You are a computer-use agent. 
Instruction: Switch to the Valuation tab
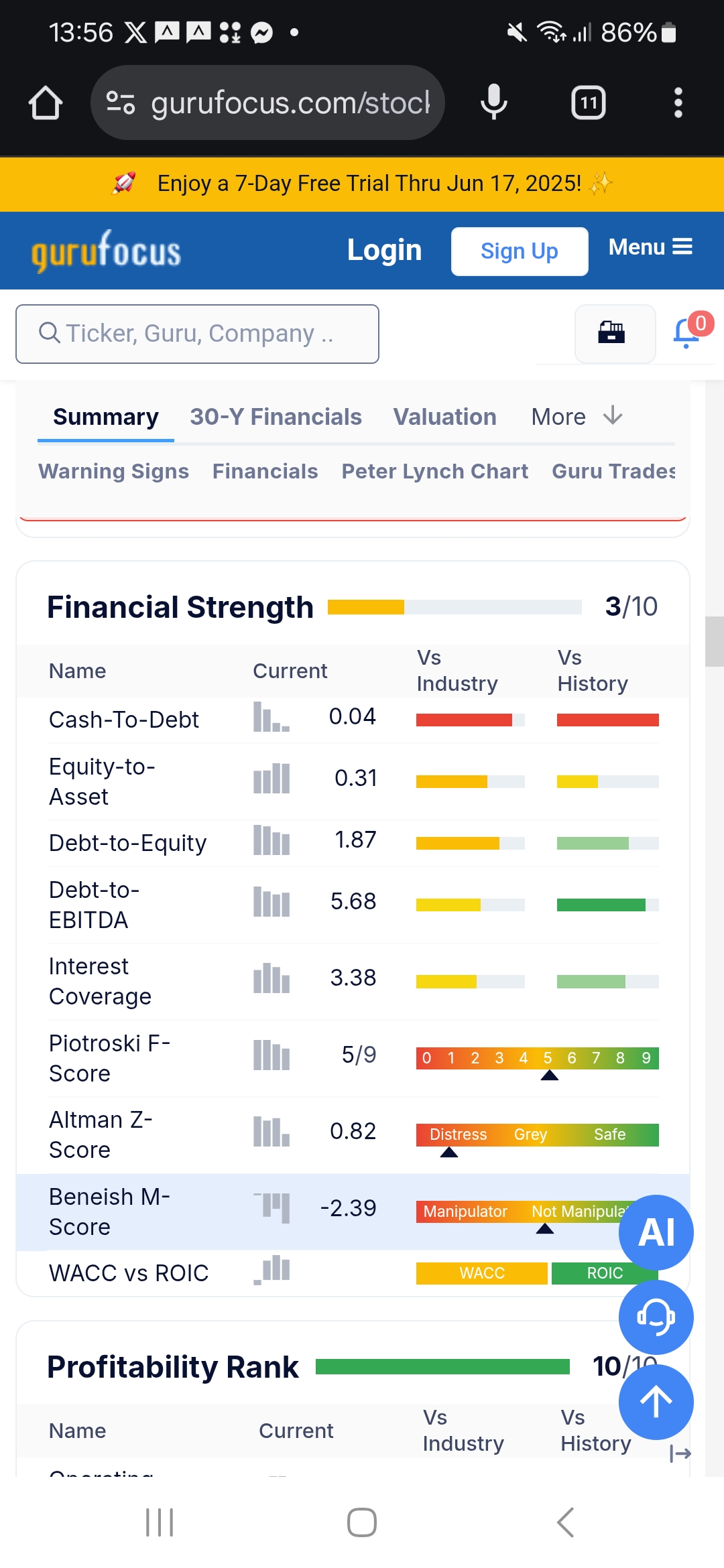[444, 417]
